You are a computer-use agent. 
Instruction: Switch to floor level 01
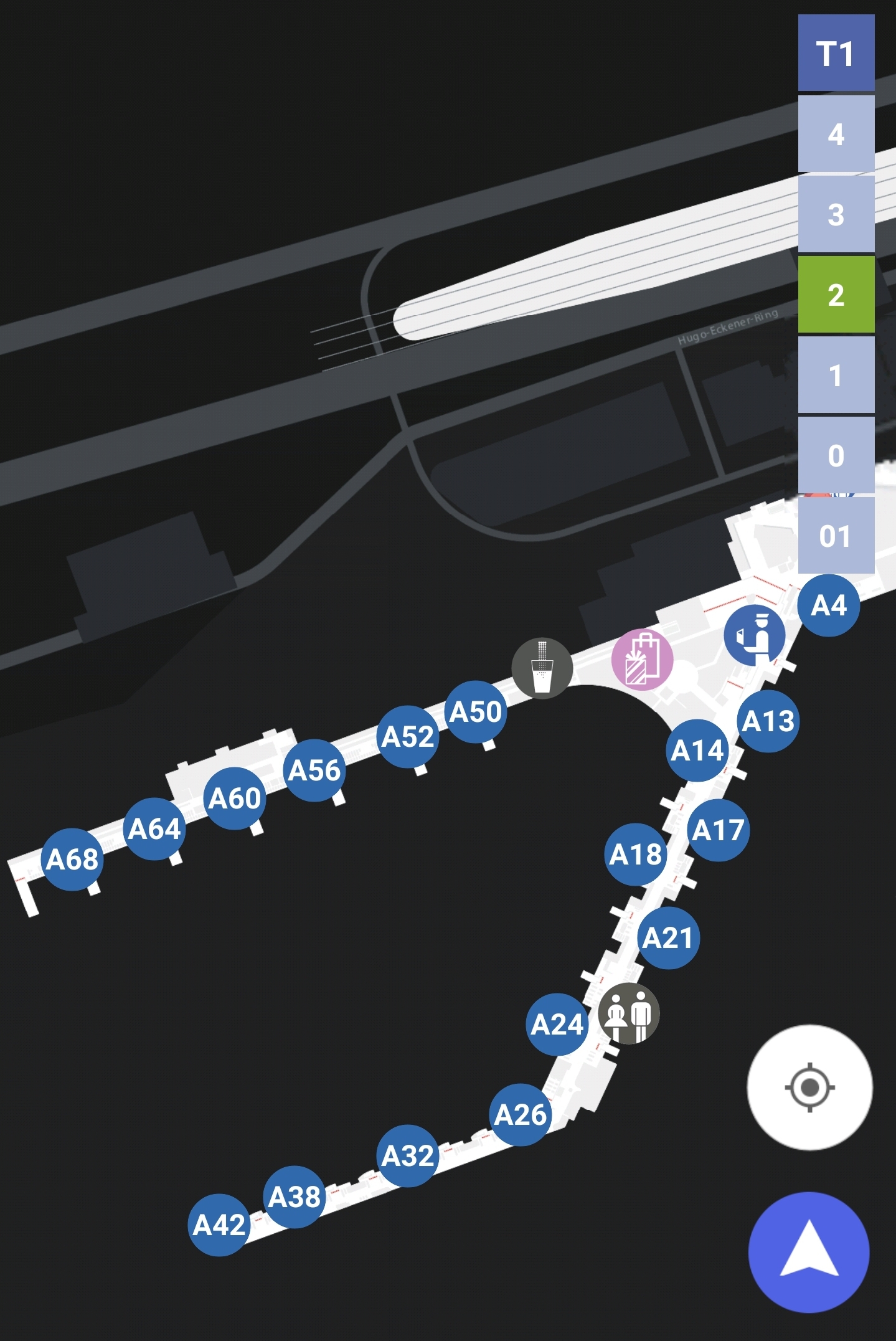click(x=836, y=536)
